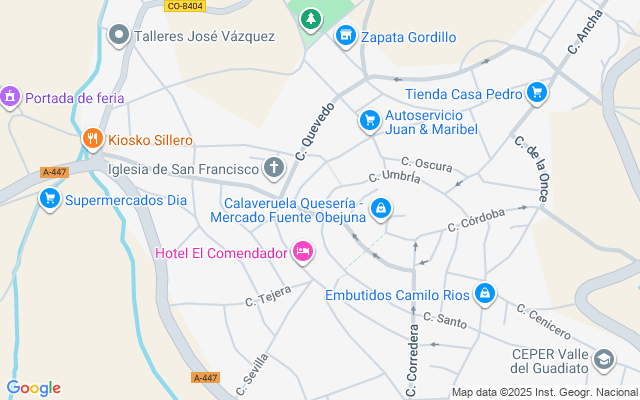Select the green park tree marker
Viewport: 640px width, 400px height.
point(311,18)
